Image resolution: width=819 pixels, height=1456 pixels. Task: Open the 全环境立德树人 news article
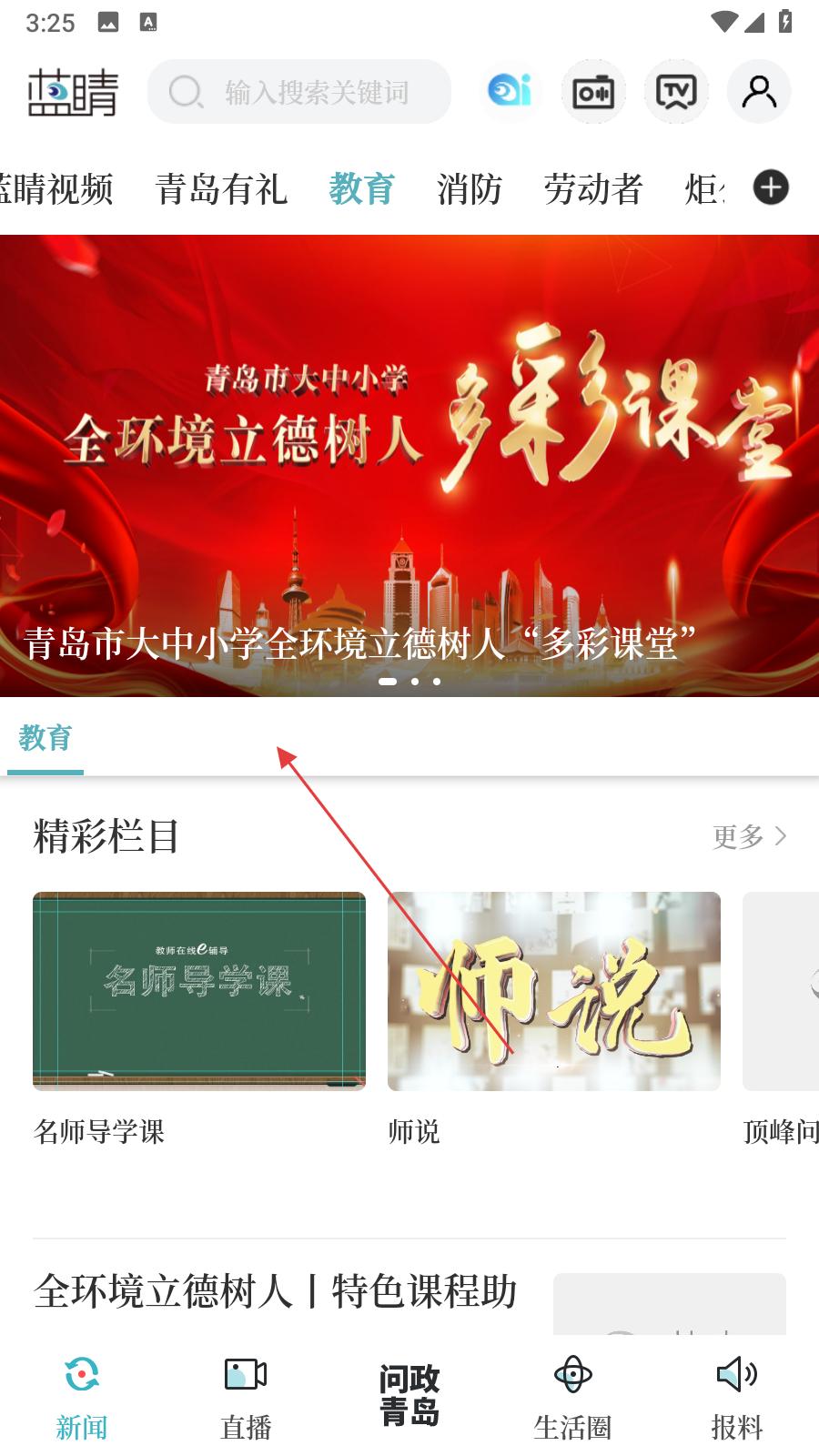(x=276, y=1291)
